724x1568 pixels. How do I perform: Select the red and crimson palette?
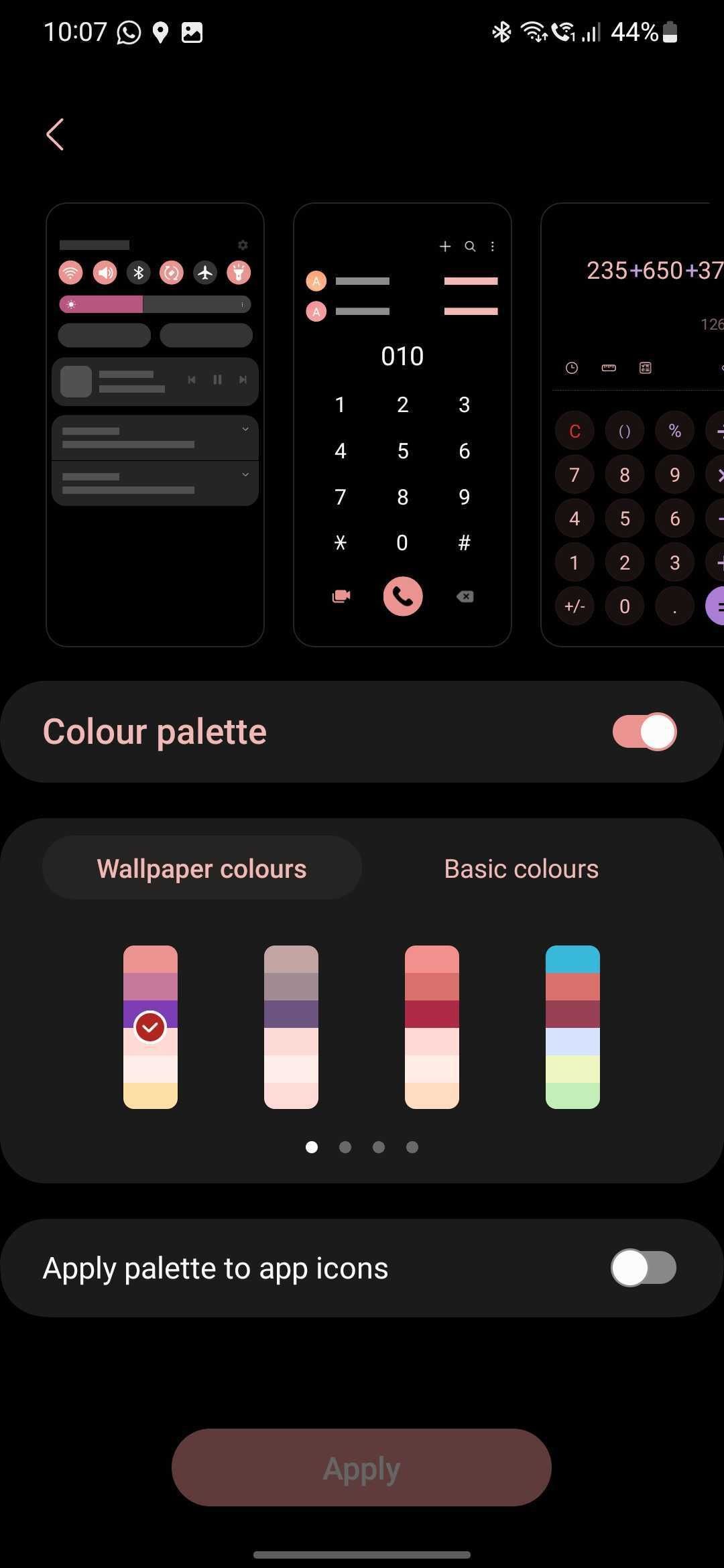[432, 1027]
